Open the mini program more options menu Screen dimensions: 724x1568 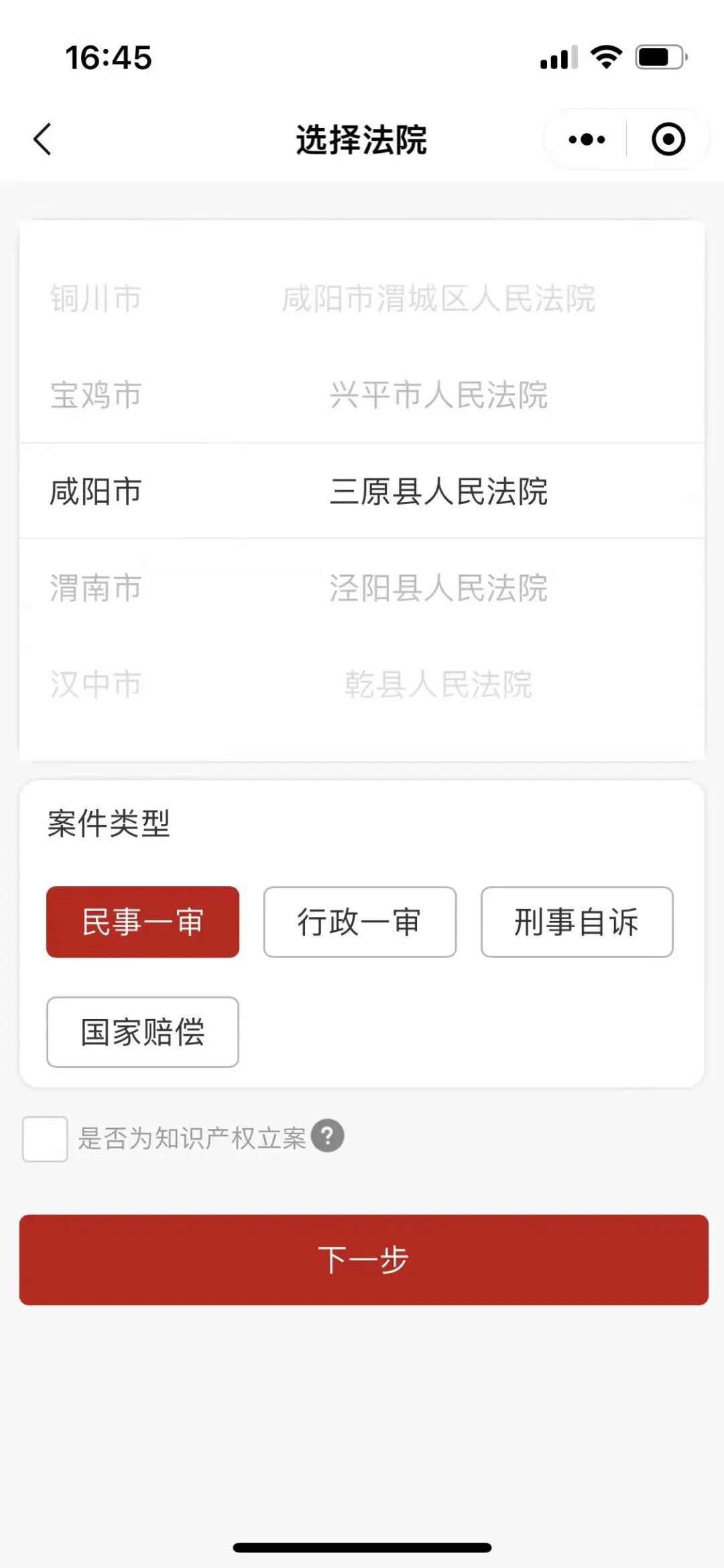click(587, 139)
